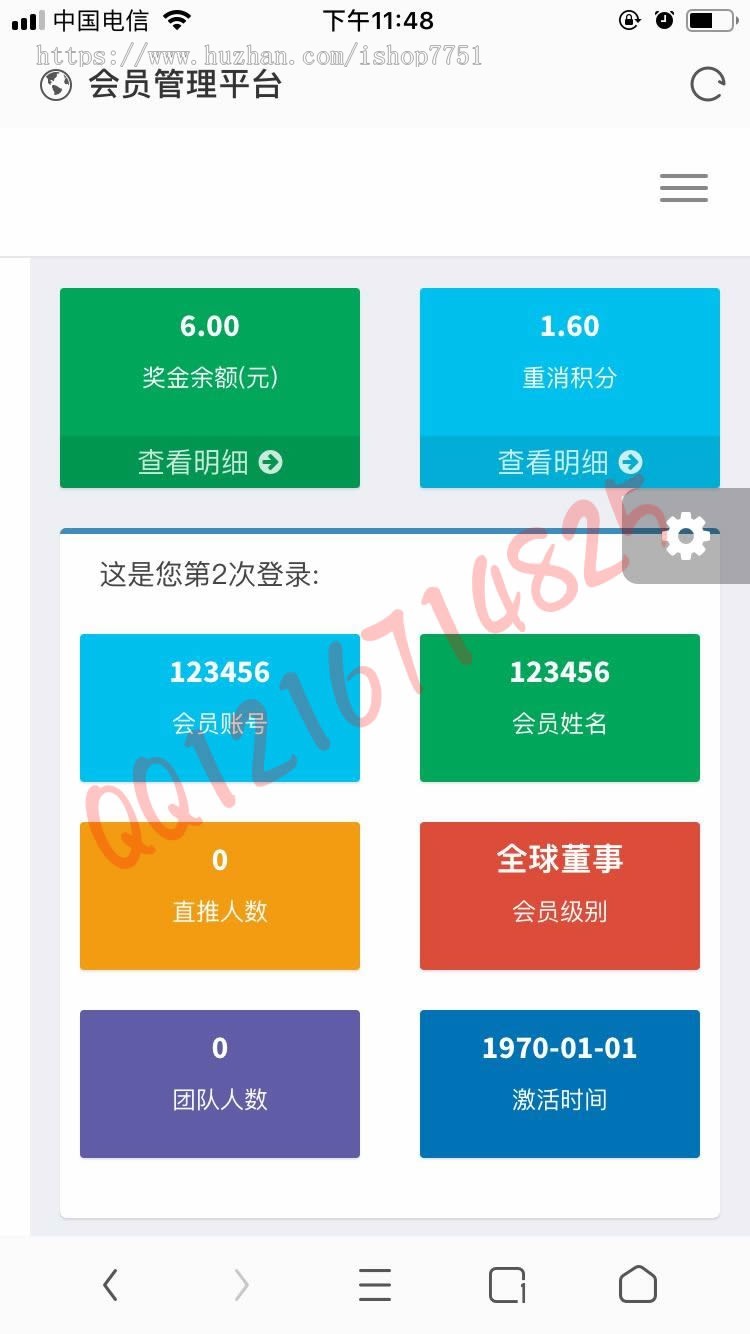This screenshot has width=750, height=1334.
Task: Go home using the home icon
Action: [637, 1284]
